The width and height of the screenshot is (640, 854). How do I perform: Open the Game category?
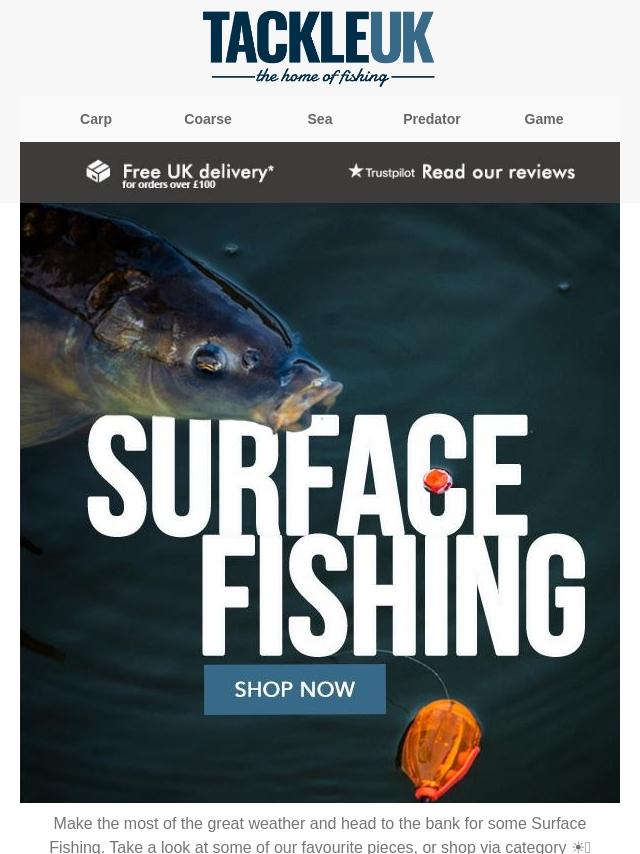544,119
